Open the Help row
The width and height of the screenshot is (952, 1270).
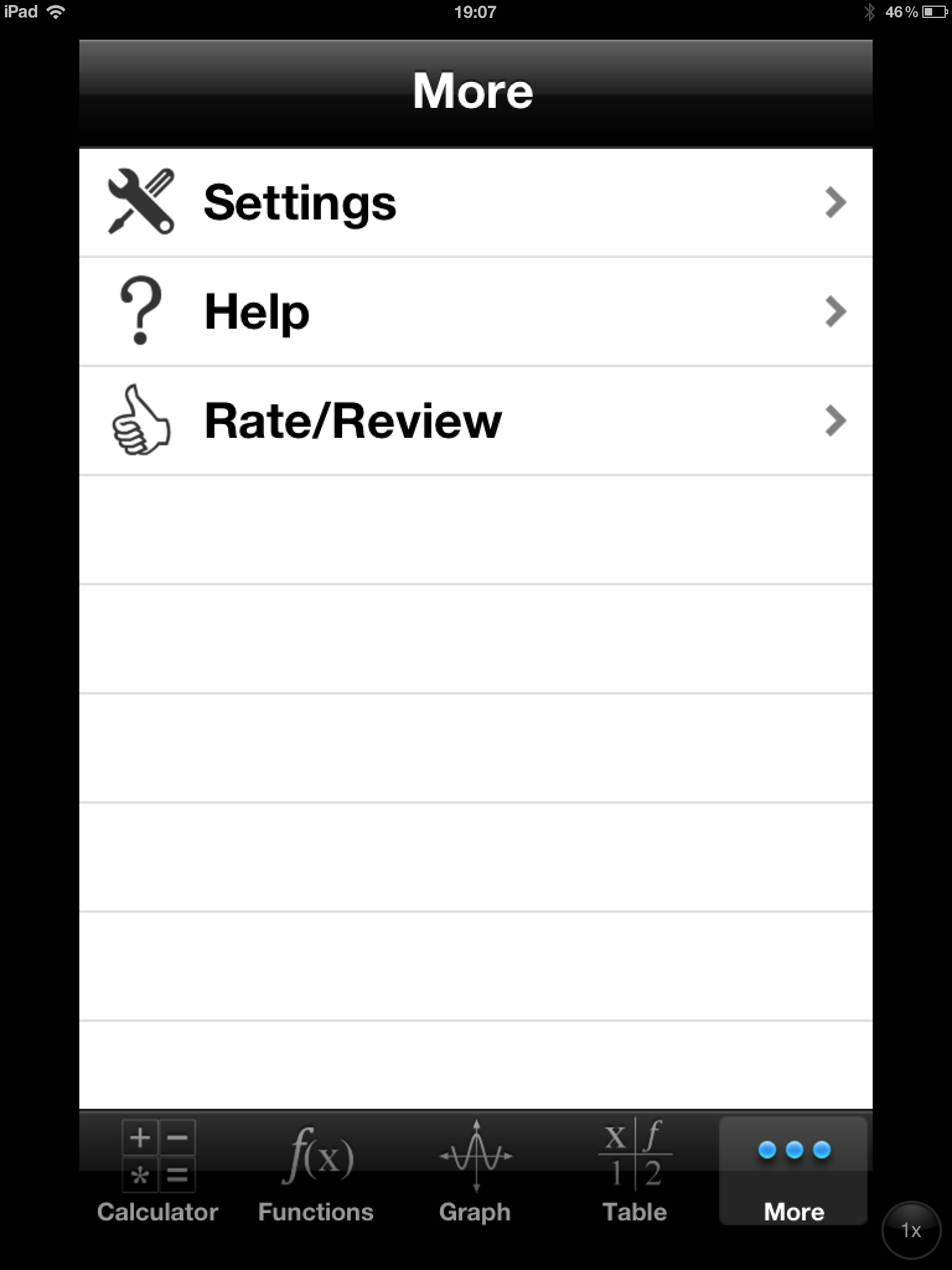(475, 311)
